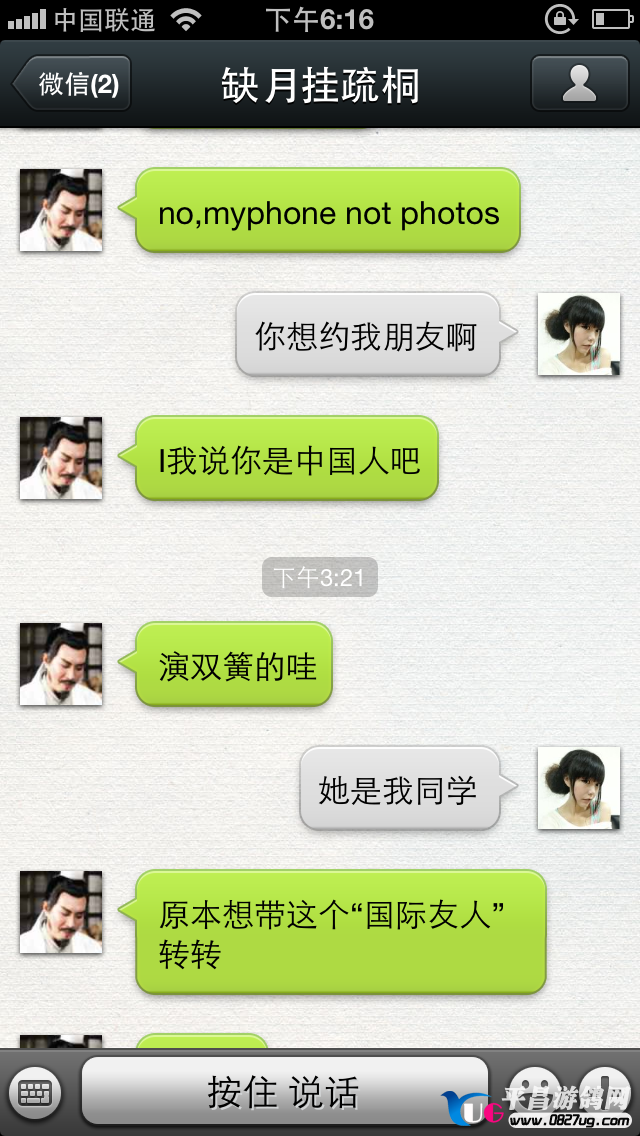Image resolution: width=640 pixels, height=1136 pixels.
Task: Tap the bubble no,myphone not photos
Action: click(328, 212)
